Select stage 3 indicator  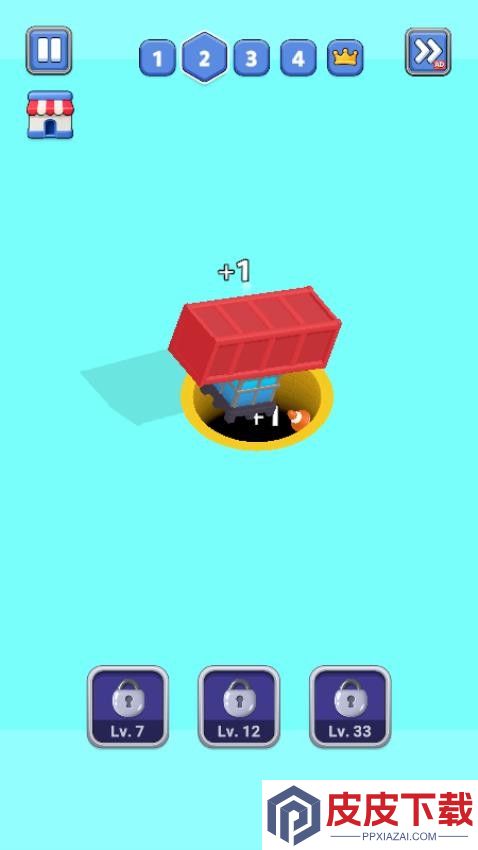coord(251,57)
